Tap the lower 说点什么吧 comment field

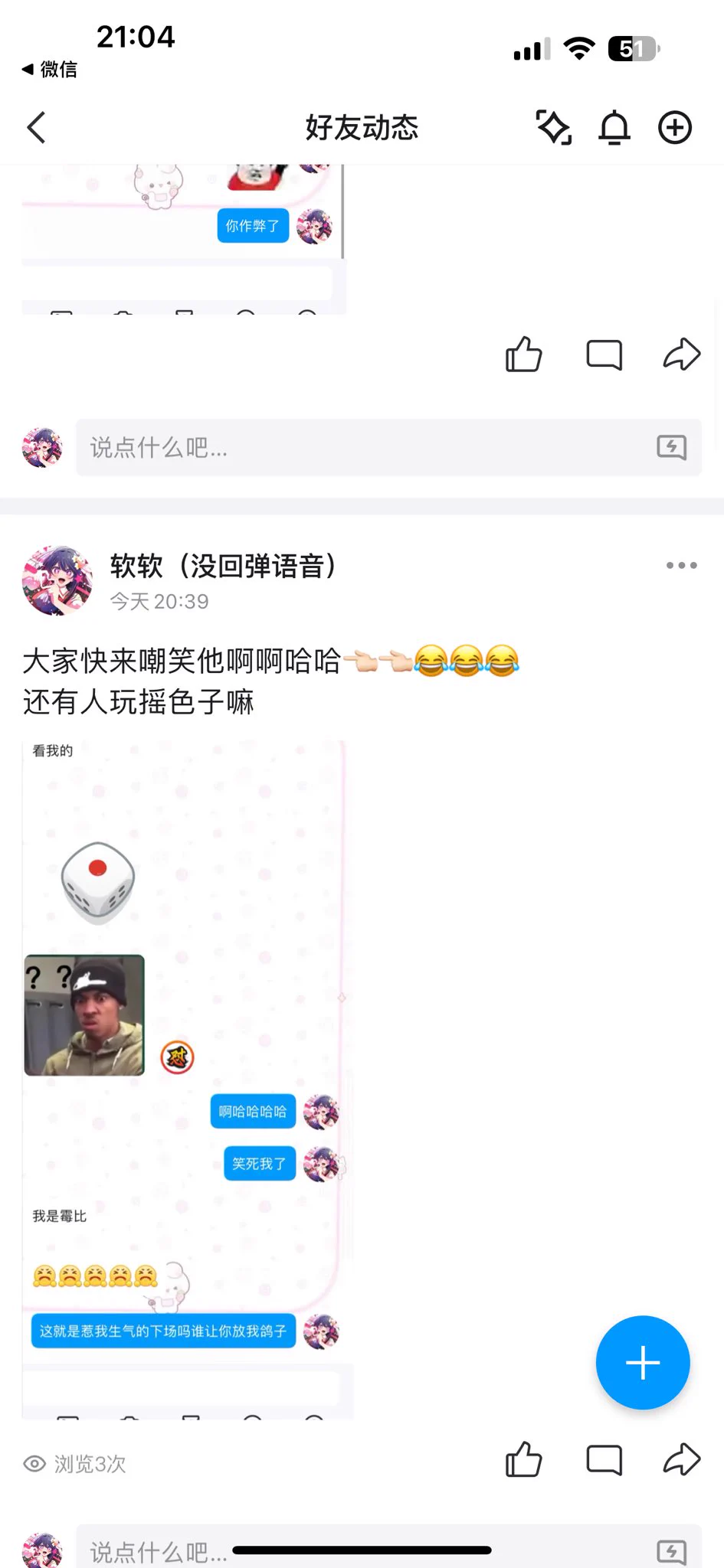(x=360, y=1550)
